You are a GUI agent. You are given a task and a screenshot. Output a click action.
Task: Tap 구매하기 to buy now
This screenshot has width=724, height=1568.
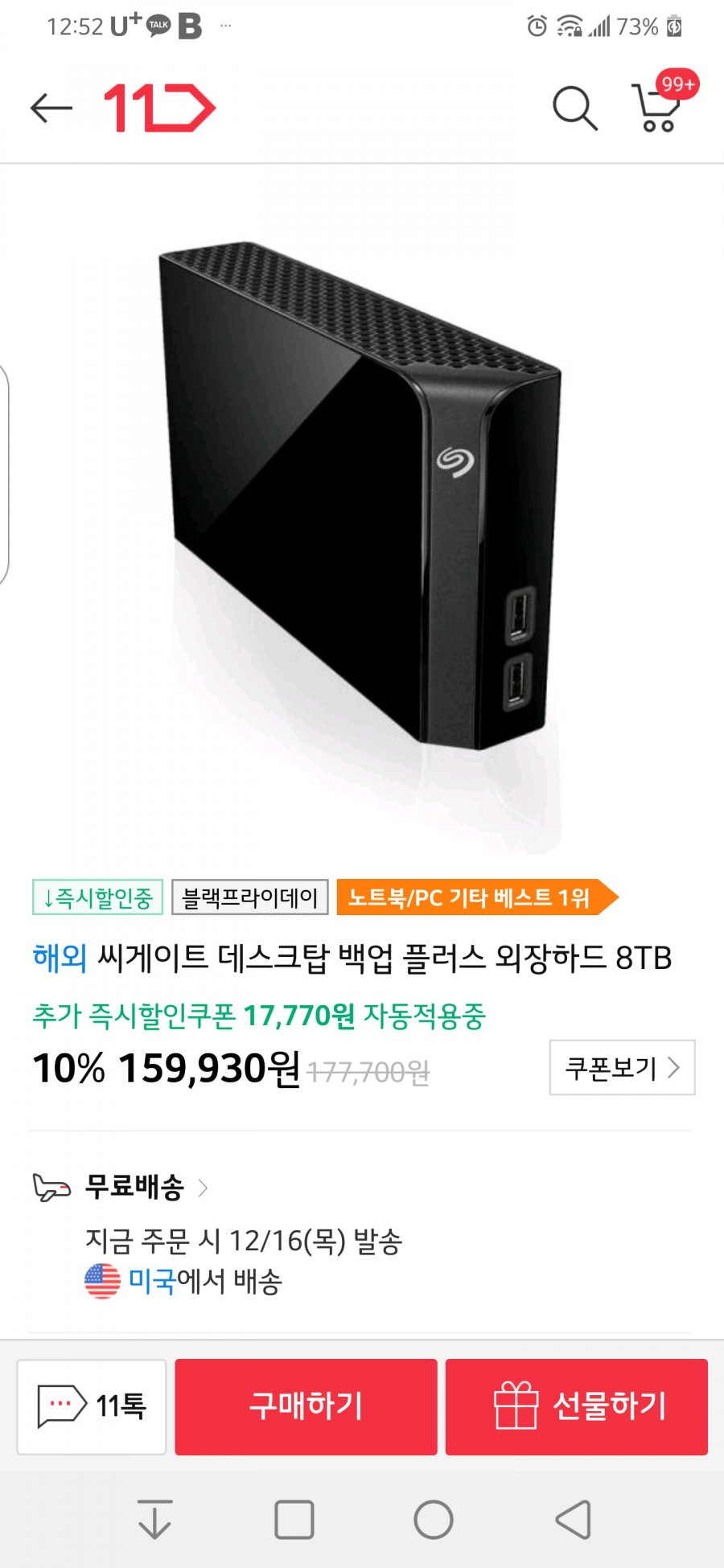pyautogui.click(x=306, y=1406)
